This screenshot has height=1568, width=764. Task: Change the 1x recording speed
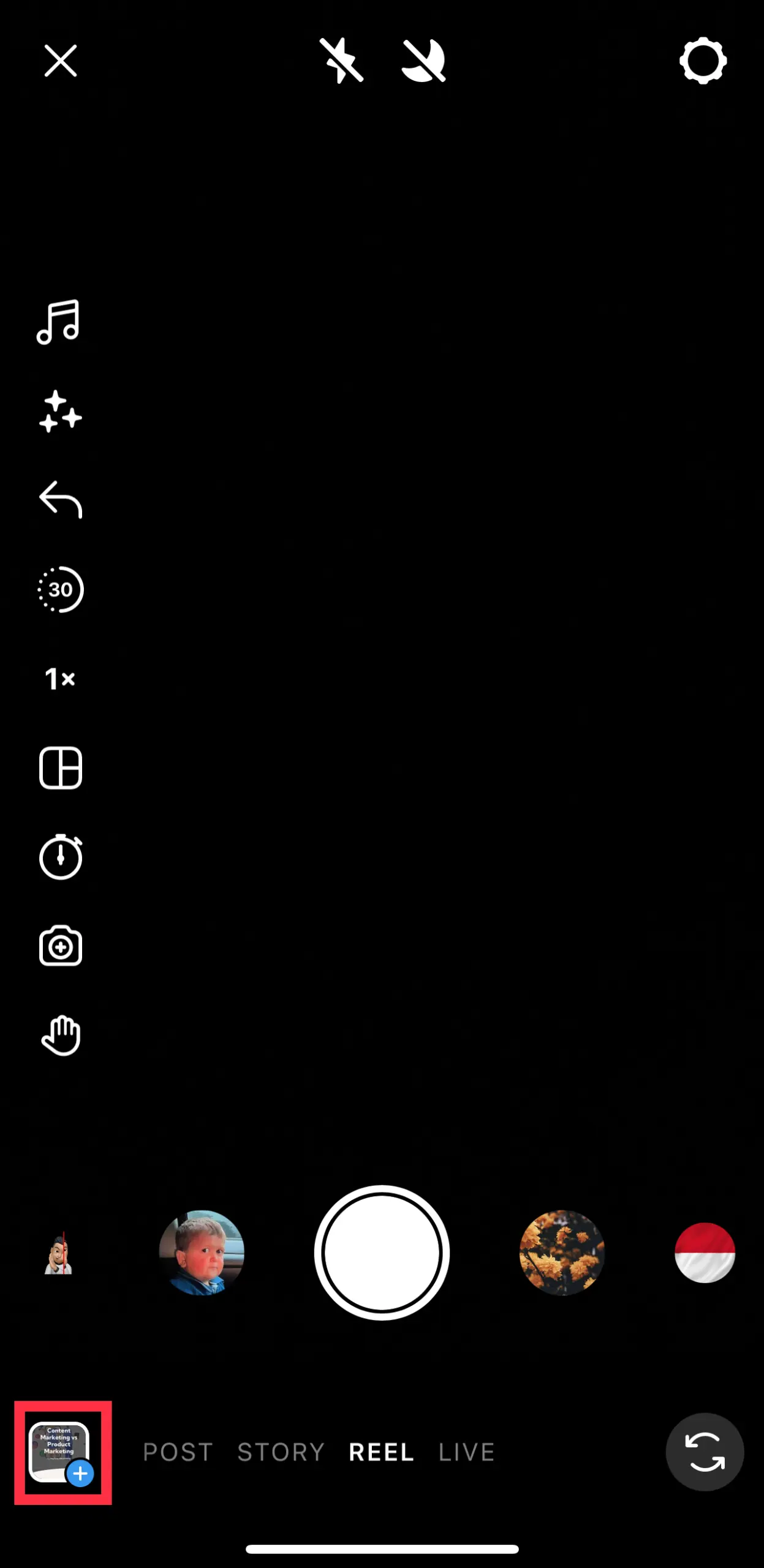(60, 679)
